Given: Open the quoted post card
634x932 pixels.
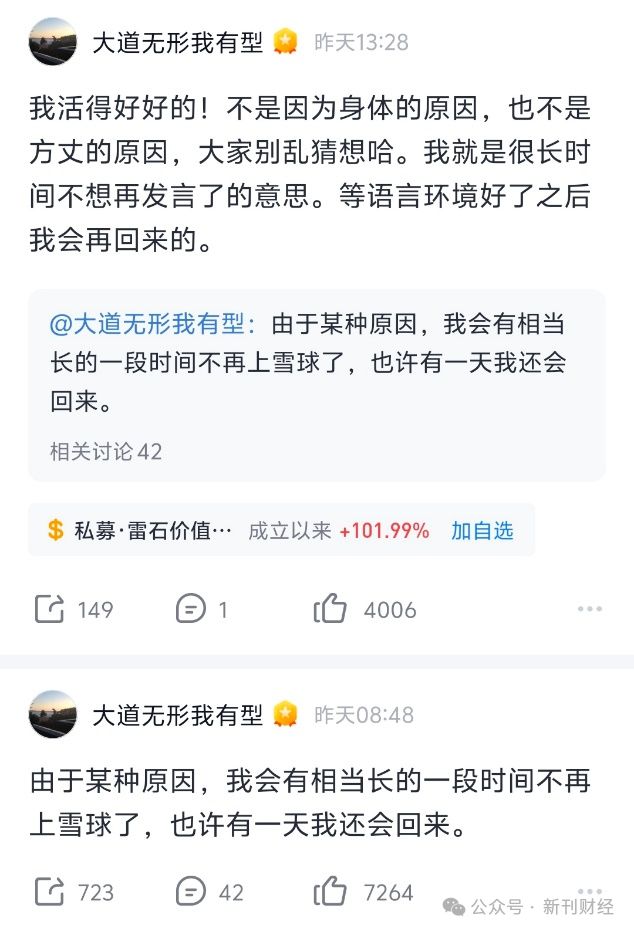Looking at the screenshot, I should 316,385.
